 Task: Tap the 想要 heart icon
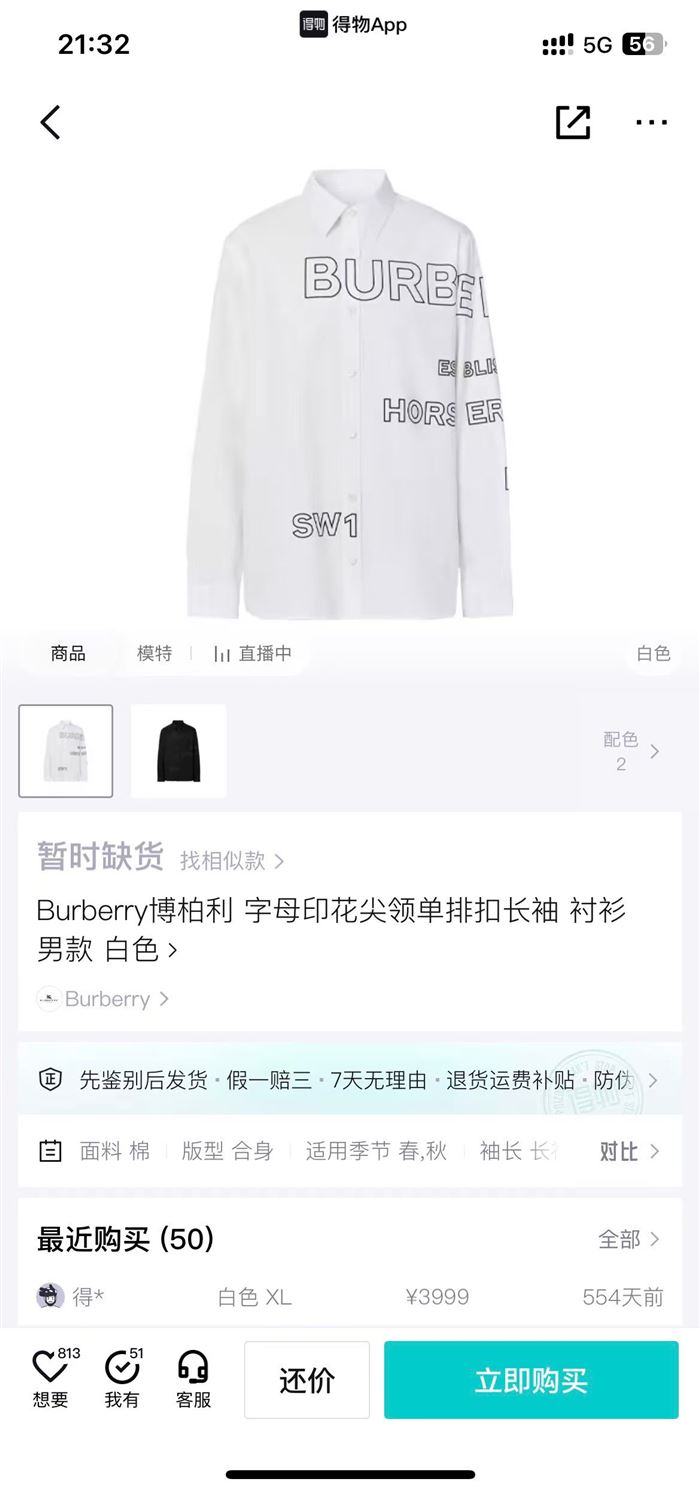point(52,1379)
